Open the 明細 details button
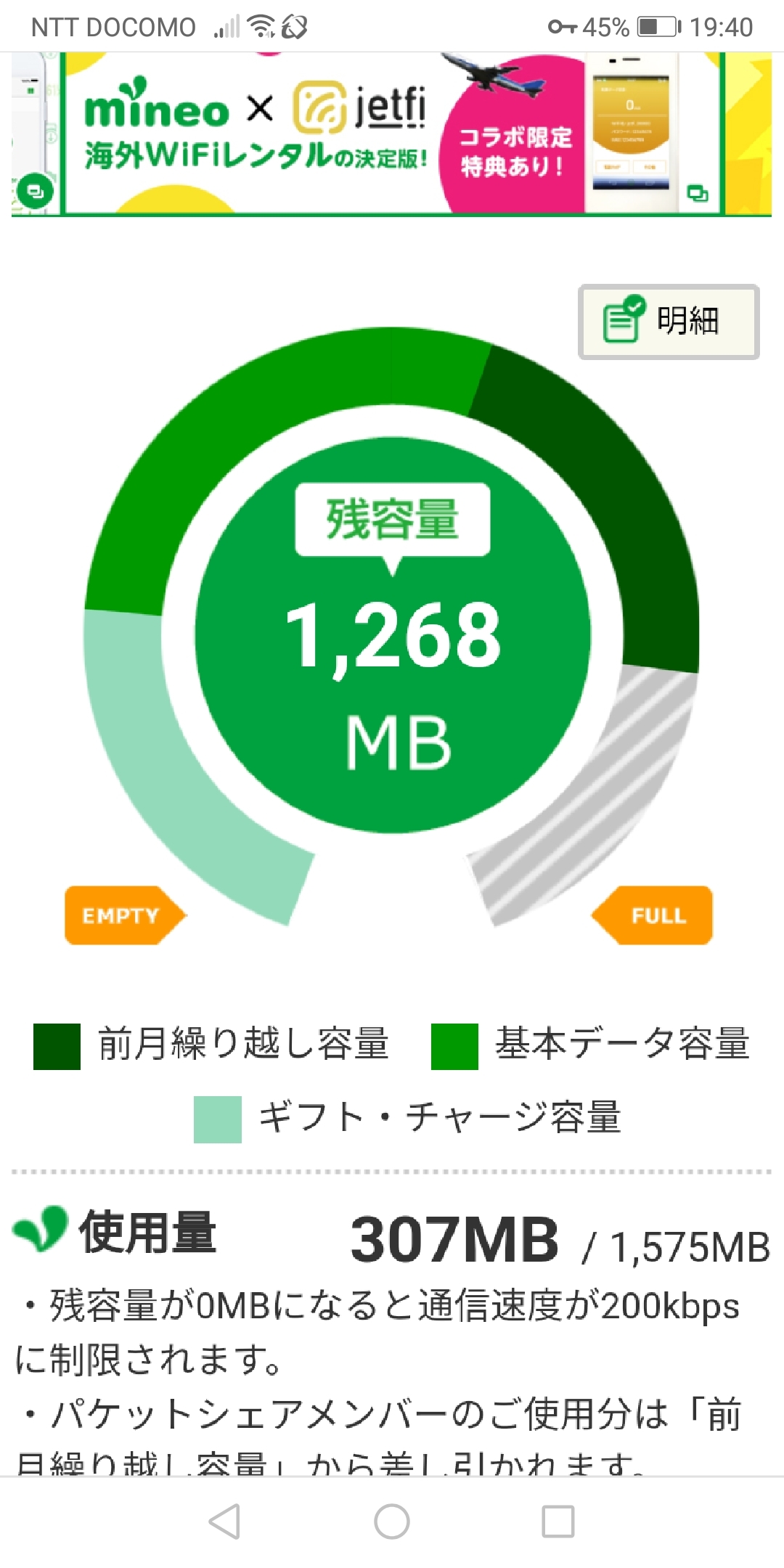 pos(669,322)
